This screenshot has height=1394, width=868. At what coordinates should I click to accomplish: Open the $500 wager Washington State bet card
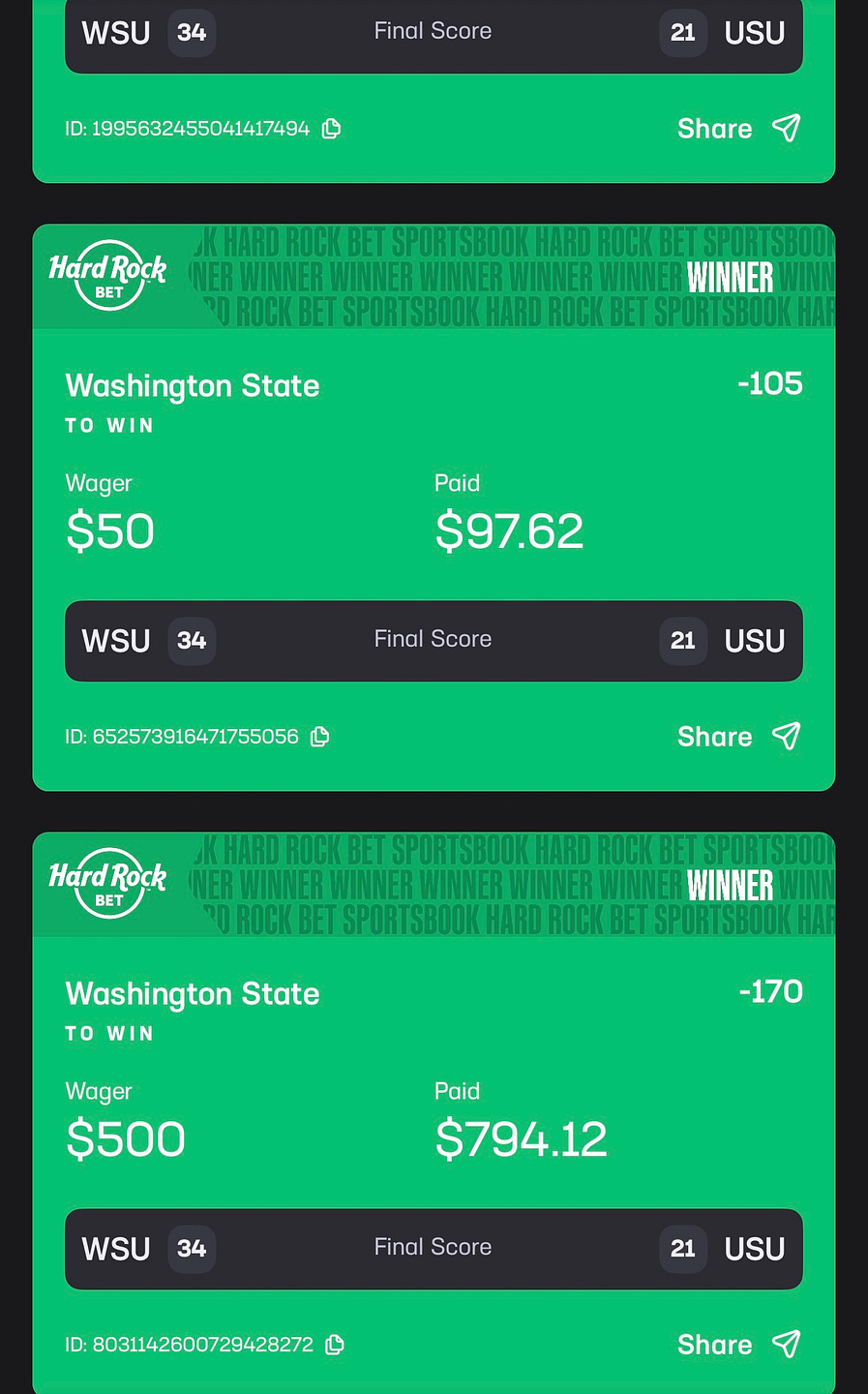point(434,1113)
